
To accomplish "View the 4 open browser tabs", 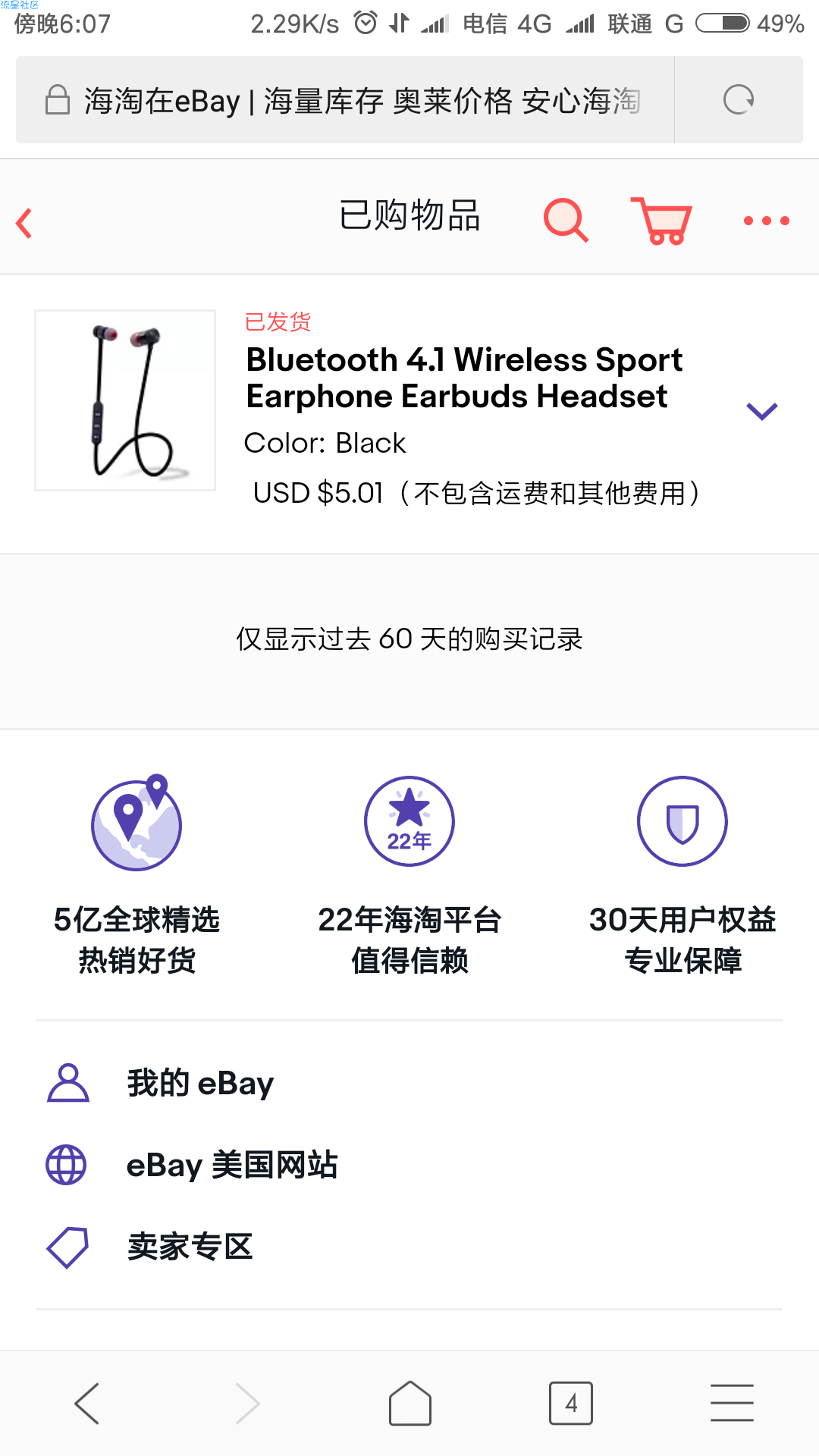I will point(571,1404).
